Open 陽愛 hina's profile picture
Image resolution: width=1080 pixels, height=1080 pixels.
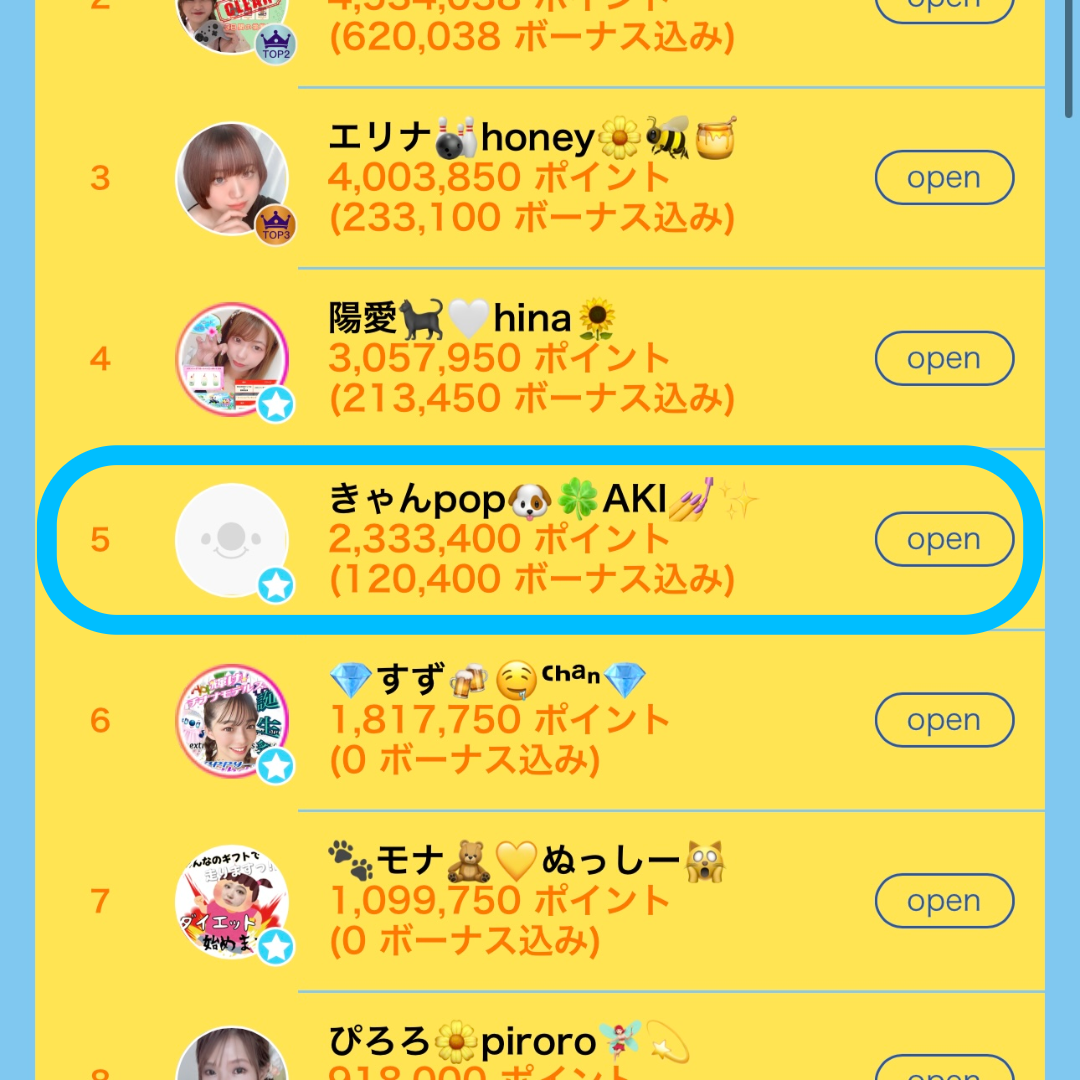click(232, 359)
